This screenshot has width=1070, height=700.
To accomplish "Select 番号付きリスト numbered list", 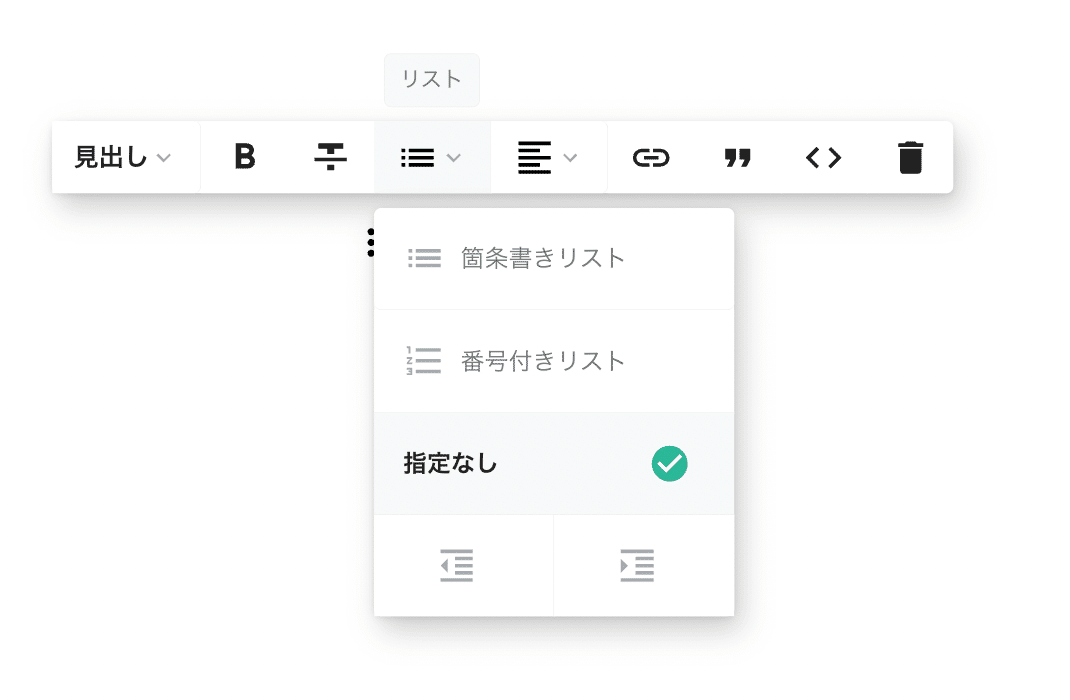I will [554, 361].
